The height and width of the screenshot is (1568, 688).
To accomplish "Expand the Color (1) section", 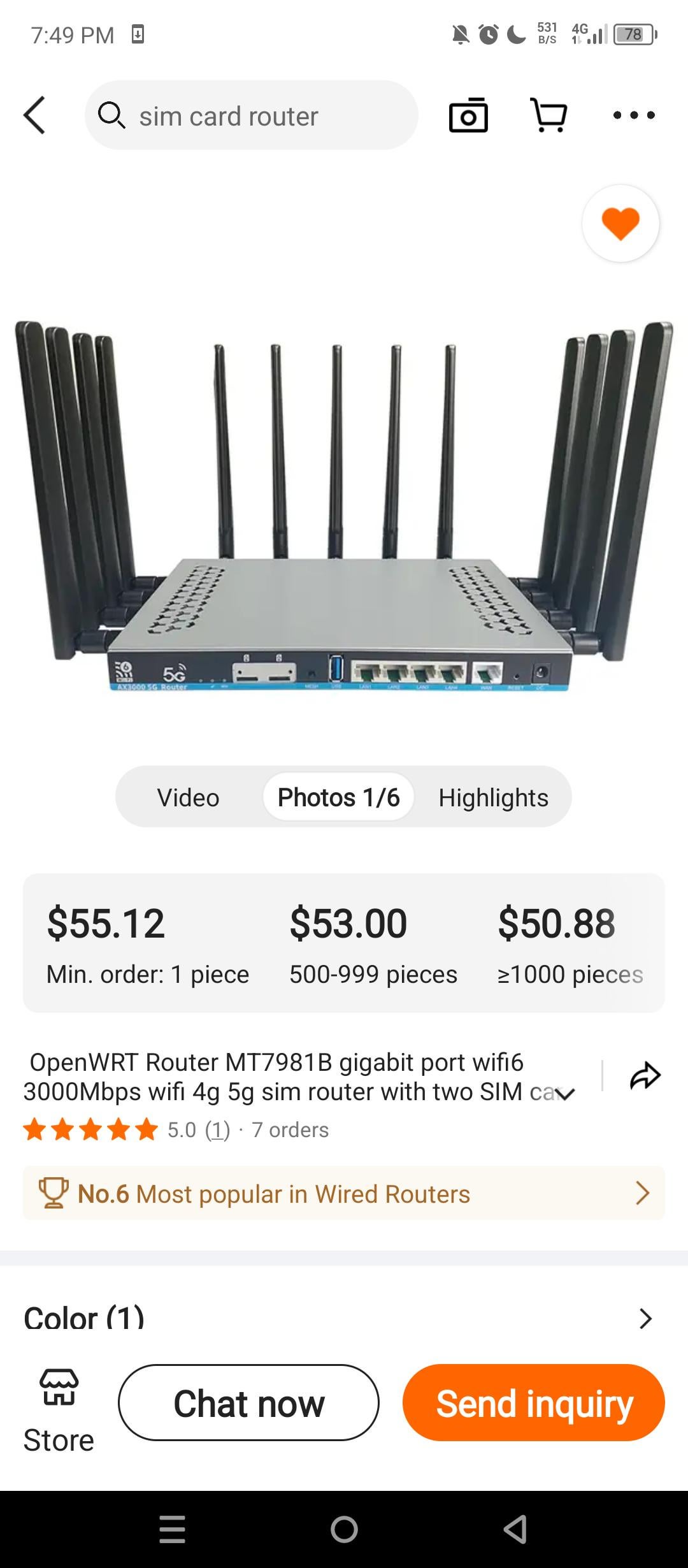I will click(645, 1318).
